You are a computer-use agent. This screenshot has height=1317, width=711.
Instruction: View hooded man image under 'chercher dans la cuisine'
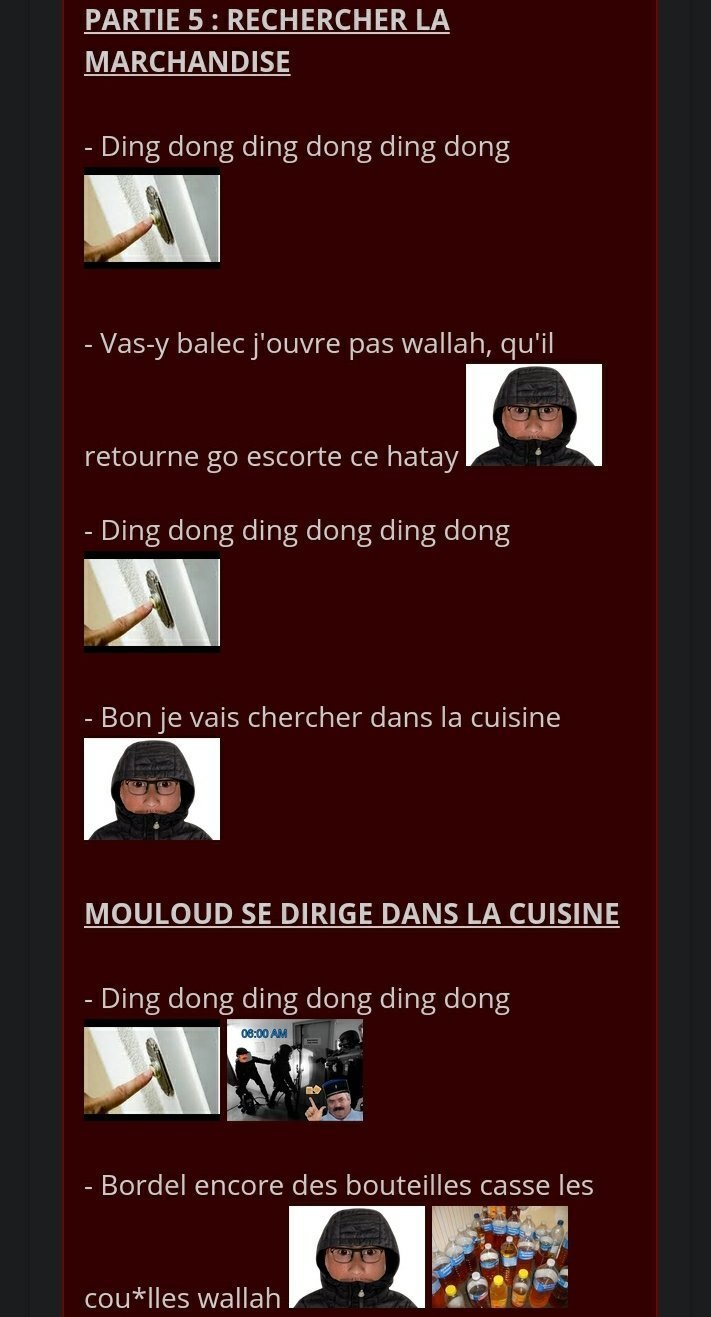click(x=152, y=789)
